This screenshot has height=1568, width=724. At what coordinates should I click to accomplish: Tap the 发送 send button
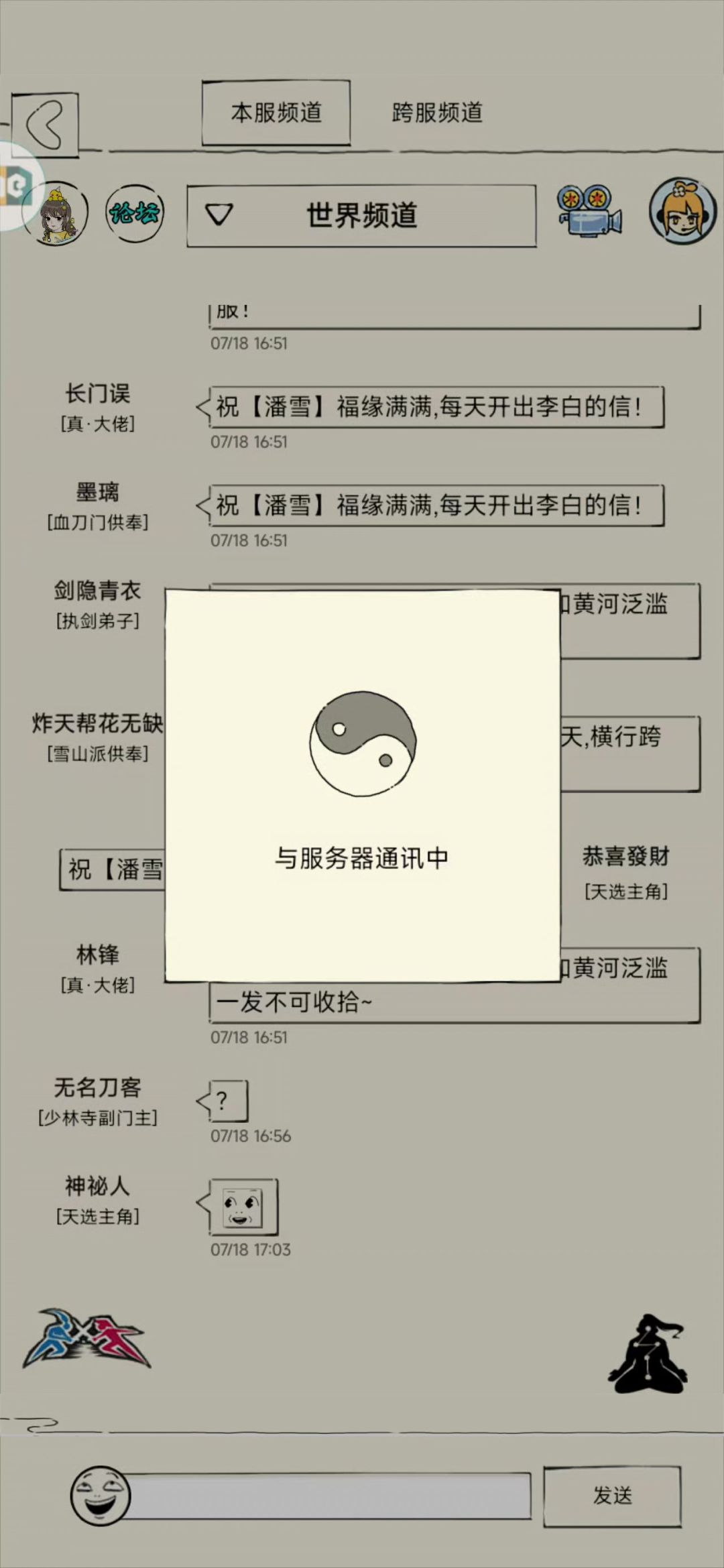(x=612, y=1496)
